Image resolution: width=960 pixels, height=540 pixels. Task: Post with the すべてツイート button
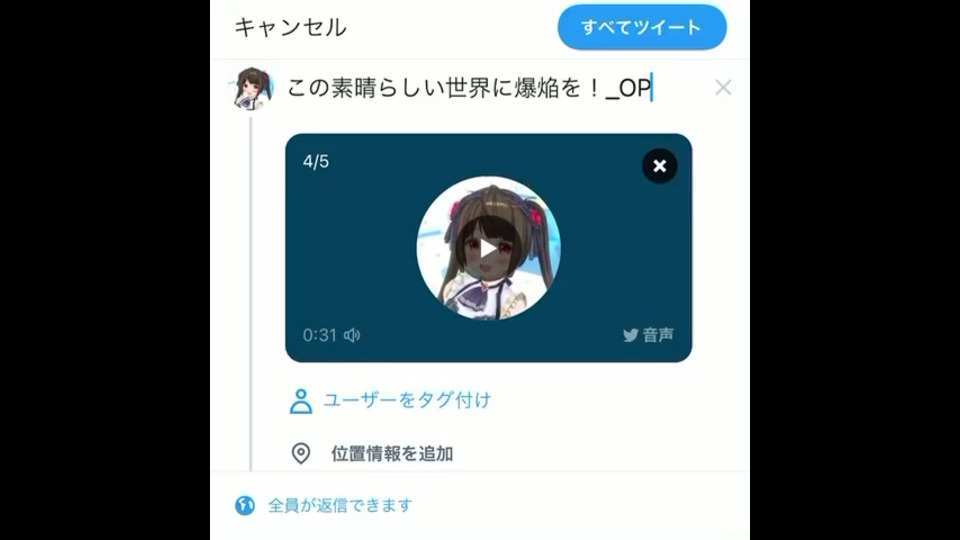click(x=642, y=28)
